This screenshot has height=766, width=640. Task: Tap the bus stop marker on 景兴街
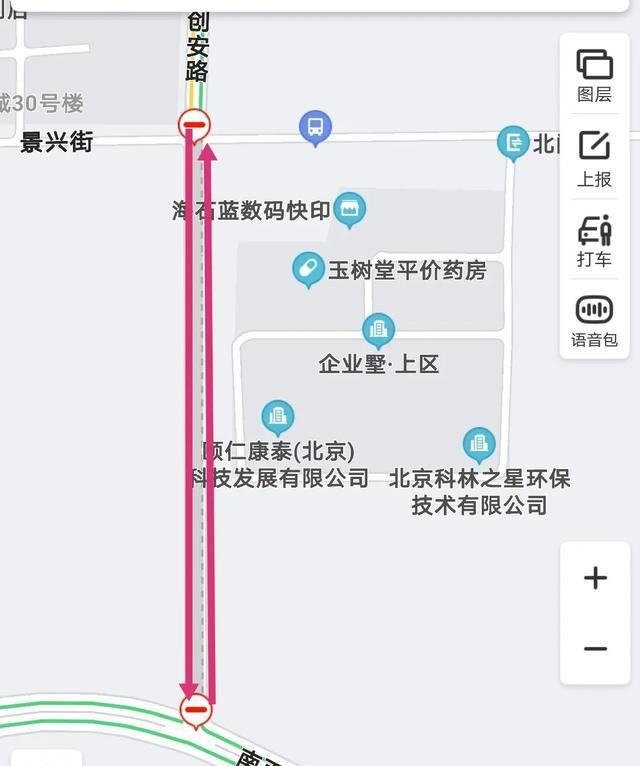(x=316, y=127)
